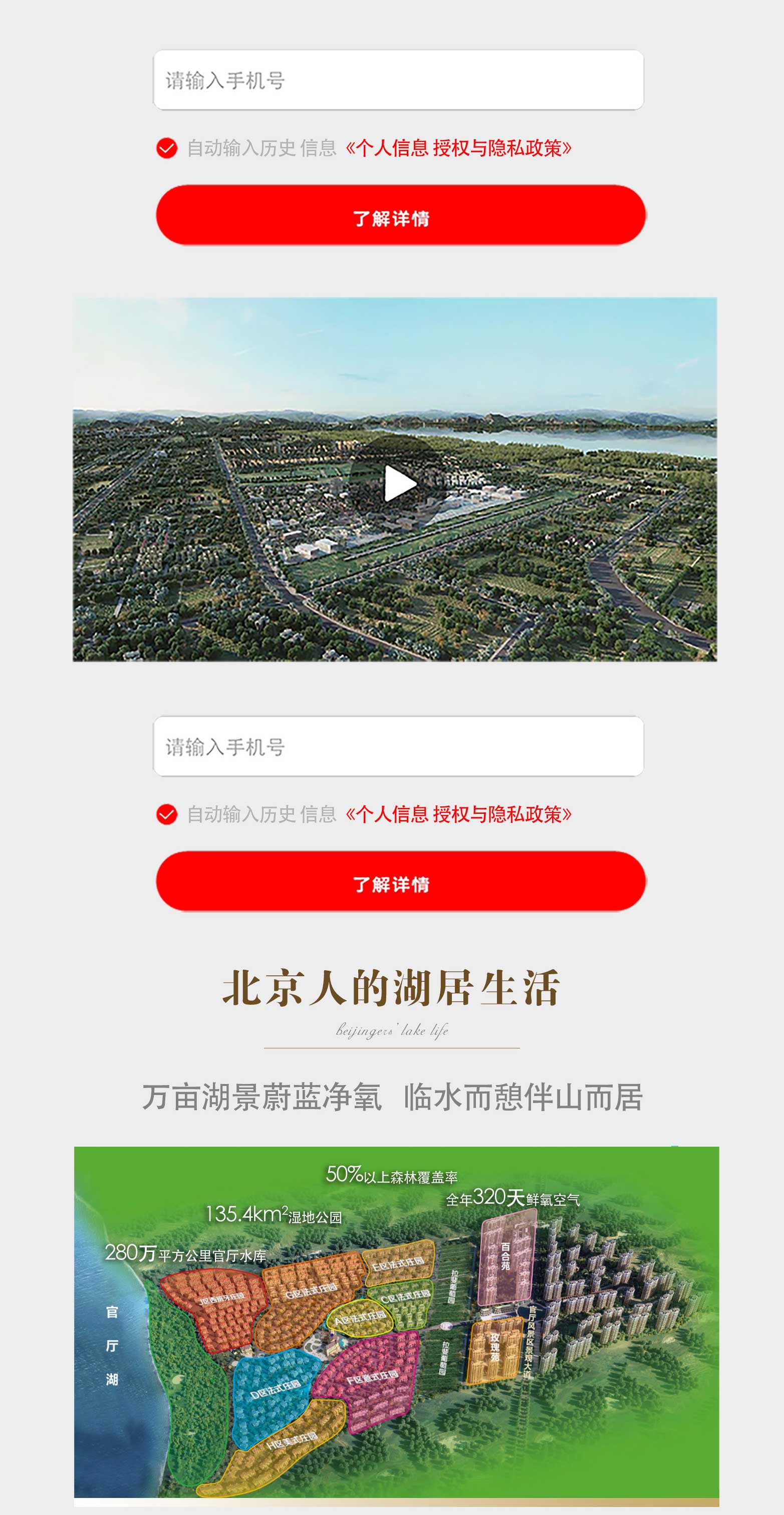784x1515 pixels.
Task: Focus the 请输入手机号 field above the video
Action: coord(398,80)
